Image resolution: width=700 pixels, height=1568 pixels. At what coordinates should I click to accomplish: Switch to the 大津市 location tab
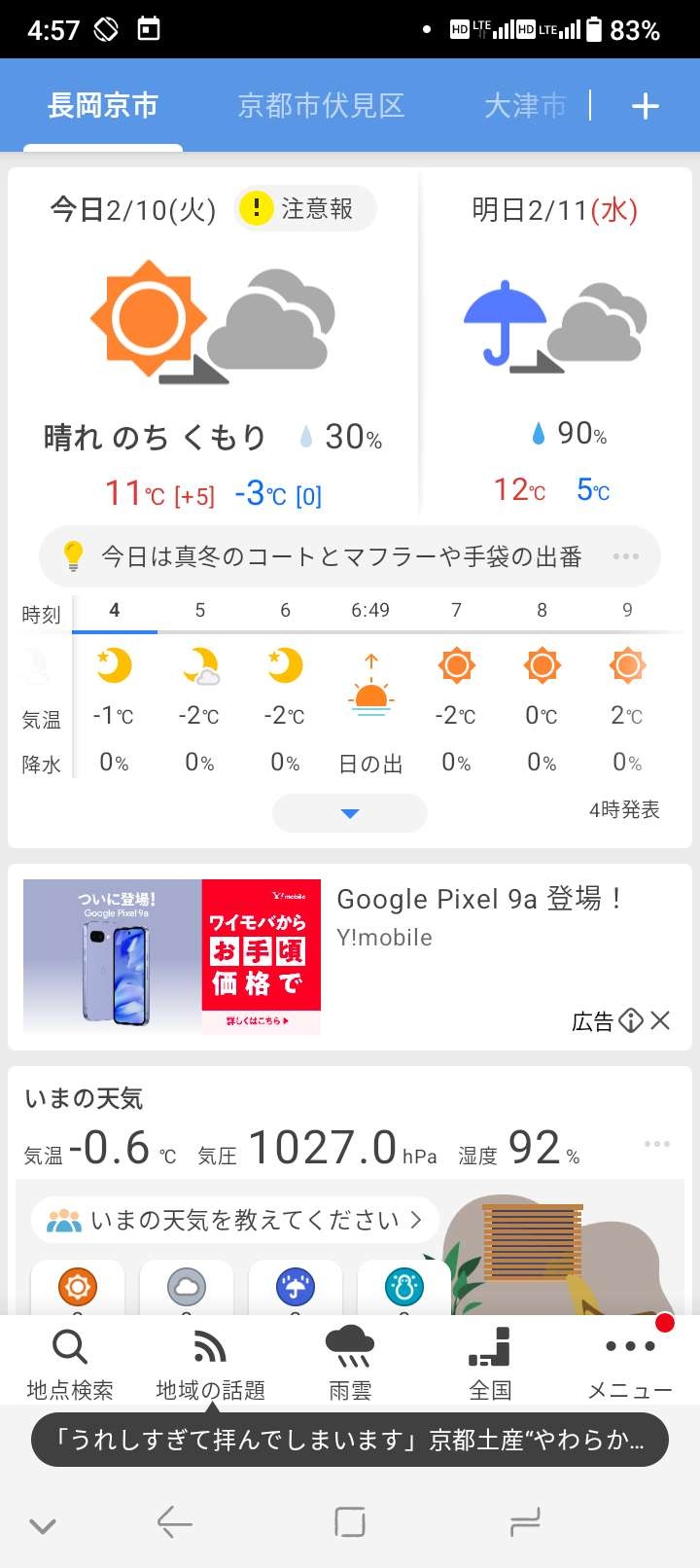[524, 105]
